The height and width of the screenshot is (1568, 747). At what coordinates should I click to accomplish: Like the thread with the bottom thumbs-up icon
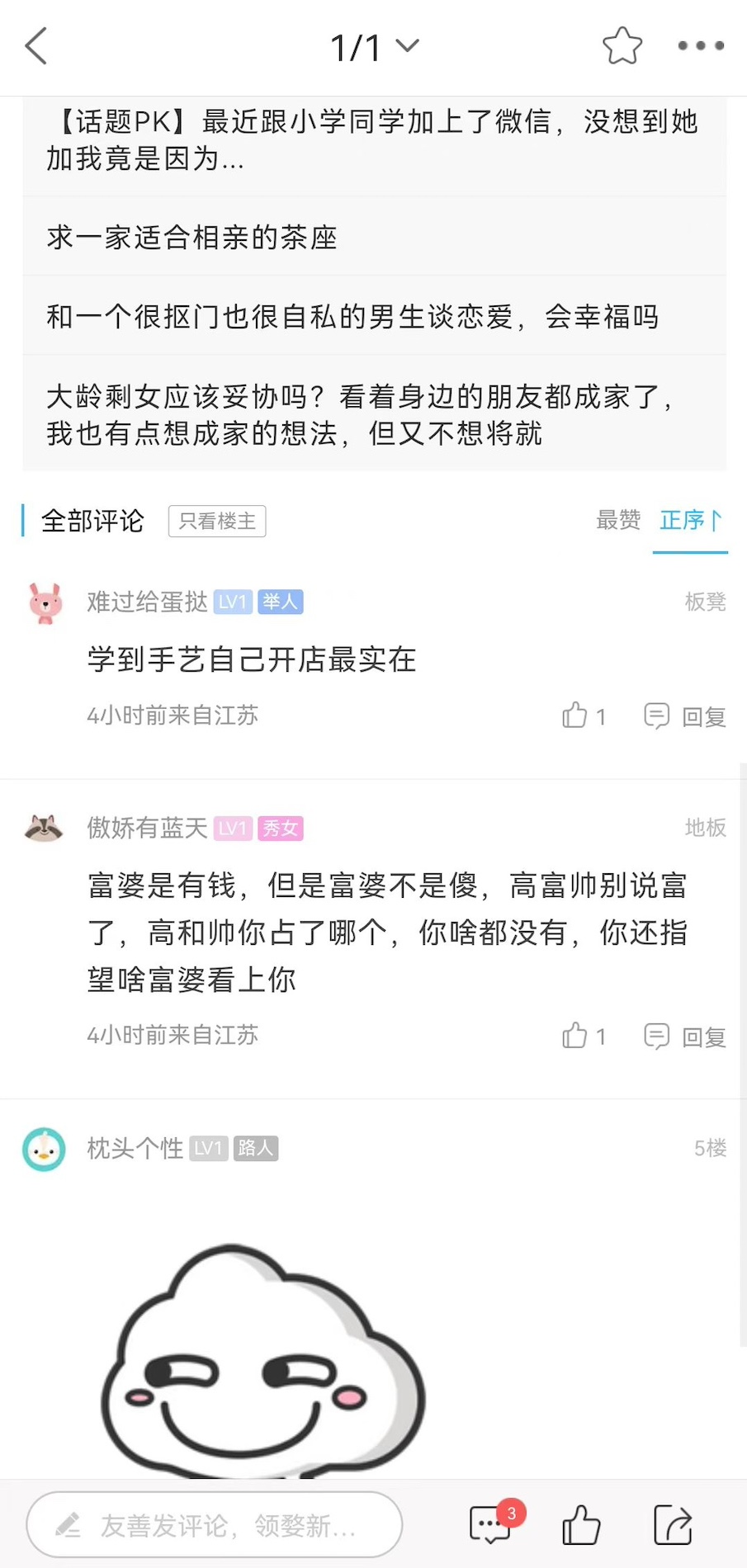pos(581,1525)
